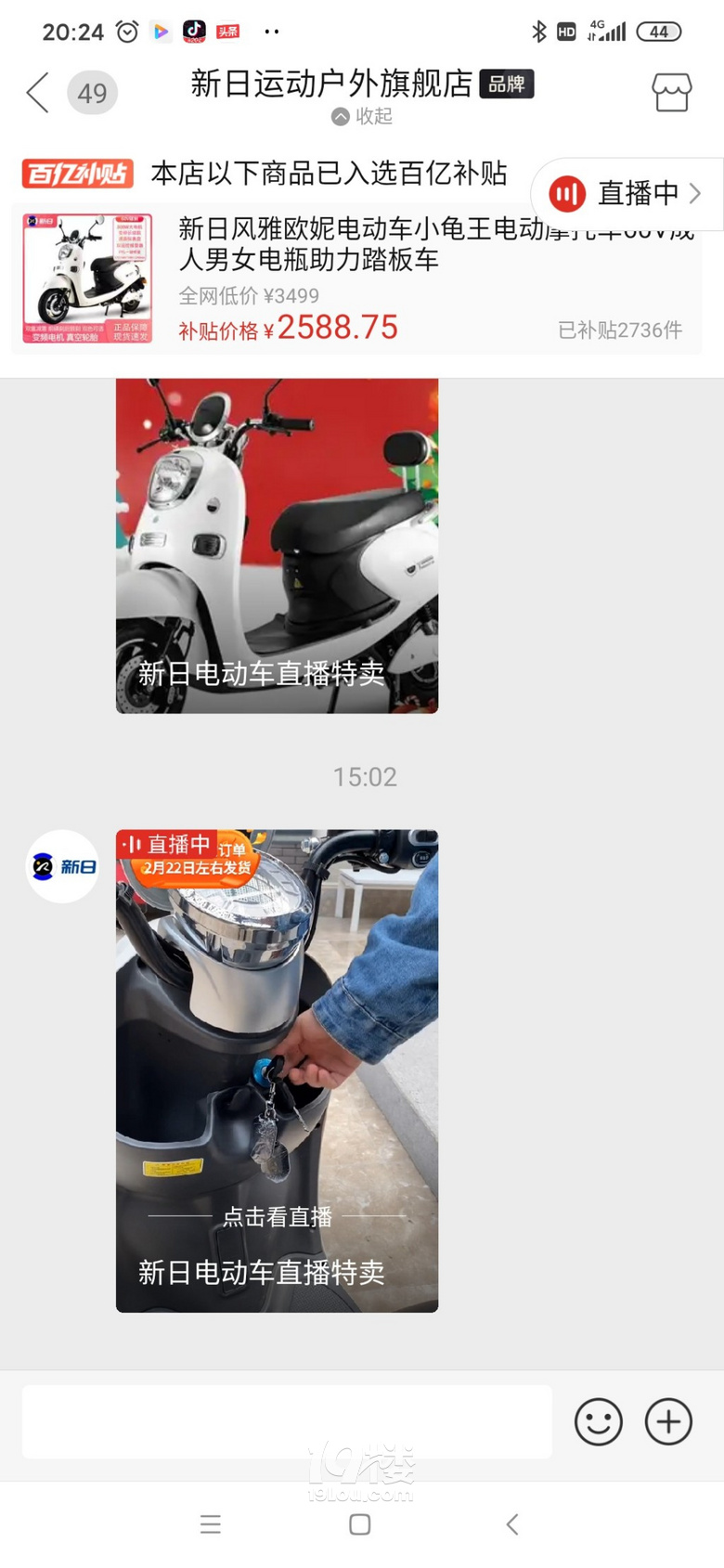
Task: Open recent apps from navigation bar
Action: tap(211, 1524)
